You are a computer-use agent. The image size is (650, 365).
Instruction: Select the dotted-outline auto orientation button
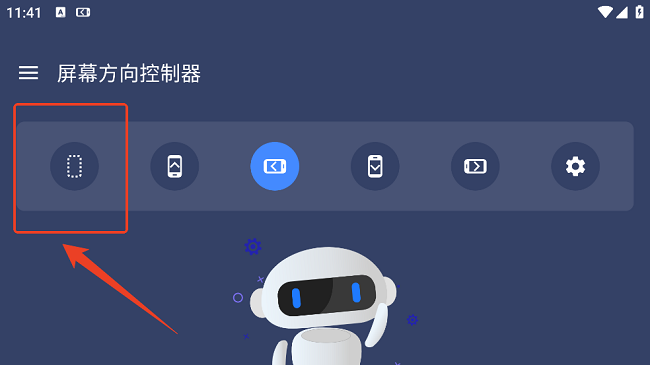click(75, 166)
